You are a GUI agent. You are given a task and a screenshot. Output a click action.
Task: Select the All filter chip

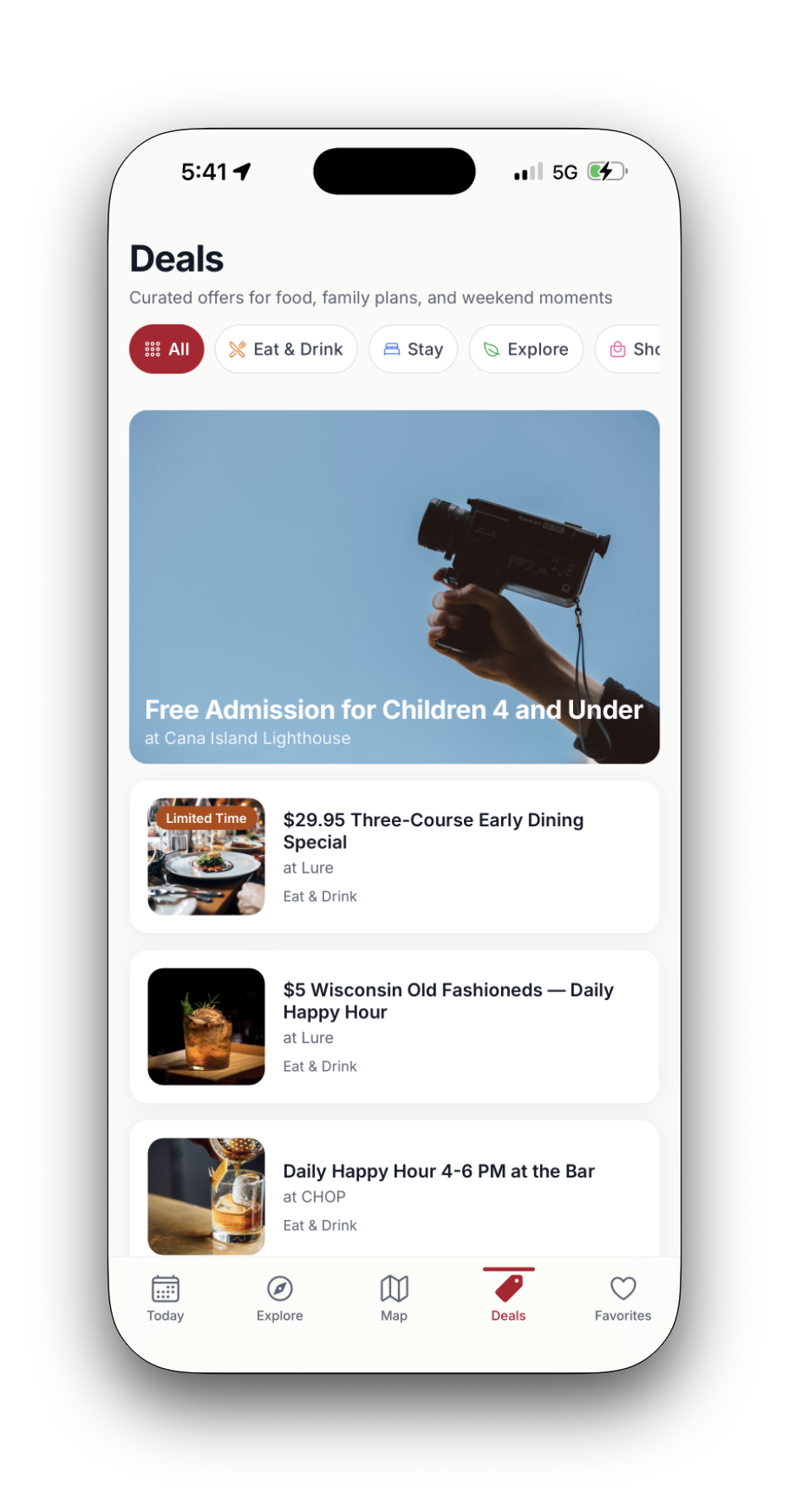point(167,349)
